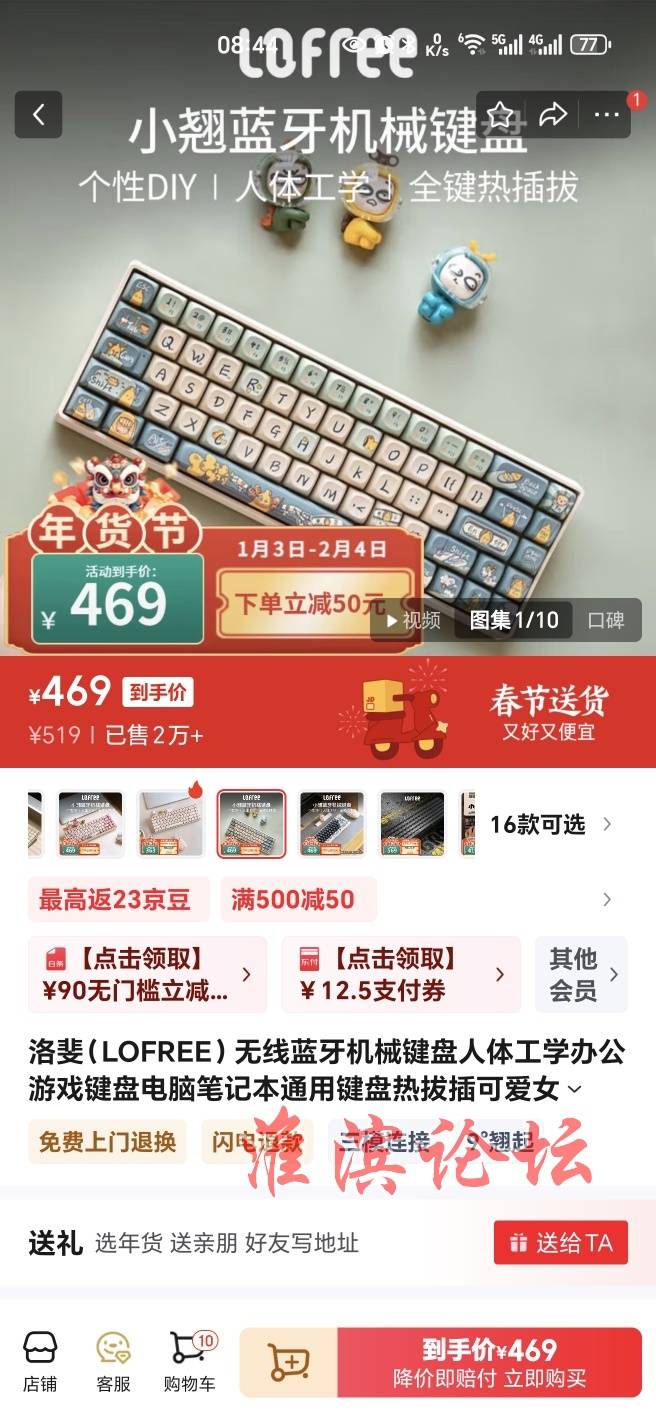This screenshot has width=656, height=1424.
Task: Contact 客服 customer service
Action: coord(113,1361)
